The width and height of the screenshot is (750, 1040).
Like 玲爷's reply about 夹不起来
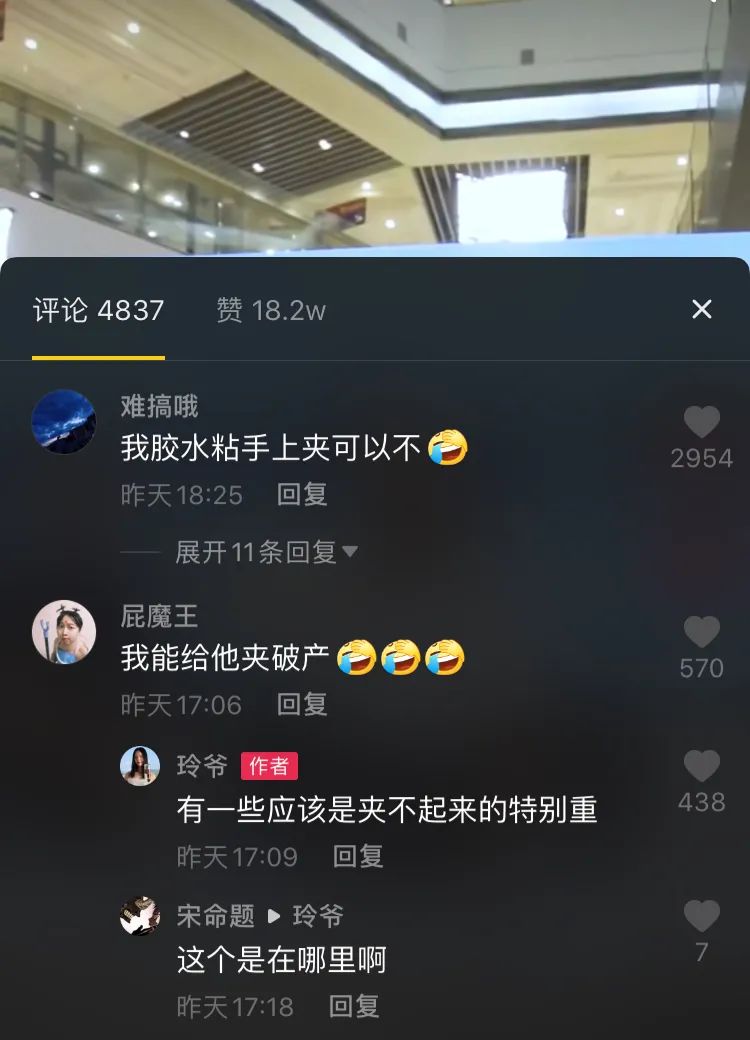[x=701, y=767]
